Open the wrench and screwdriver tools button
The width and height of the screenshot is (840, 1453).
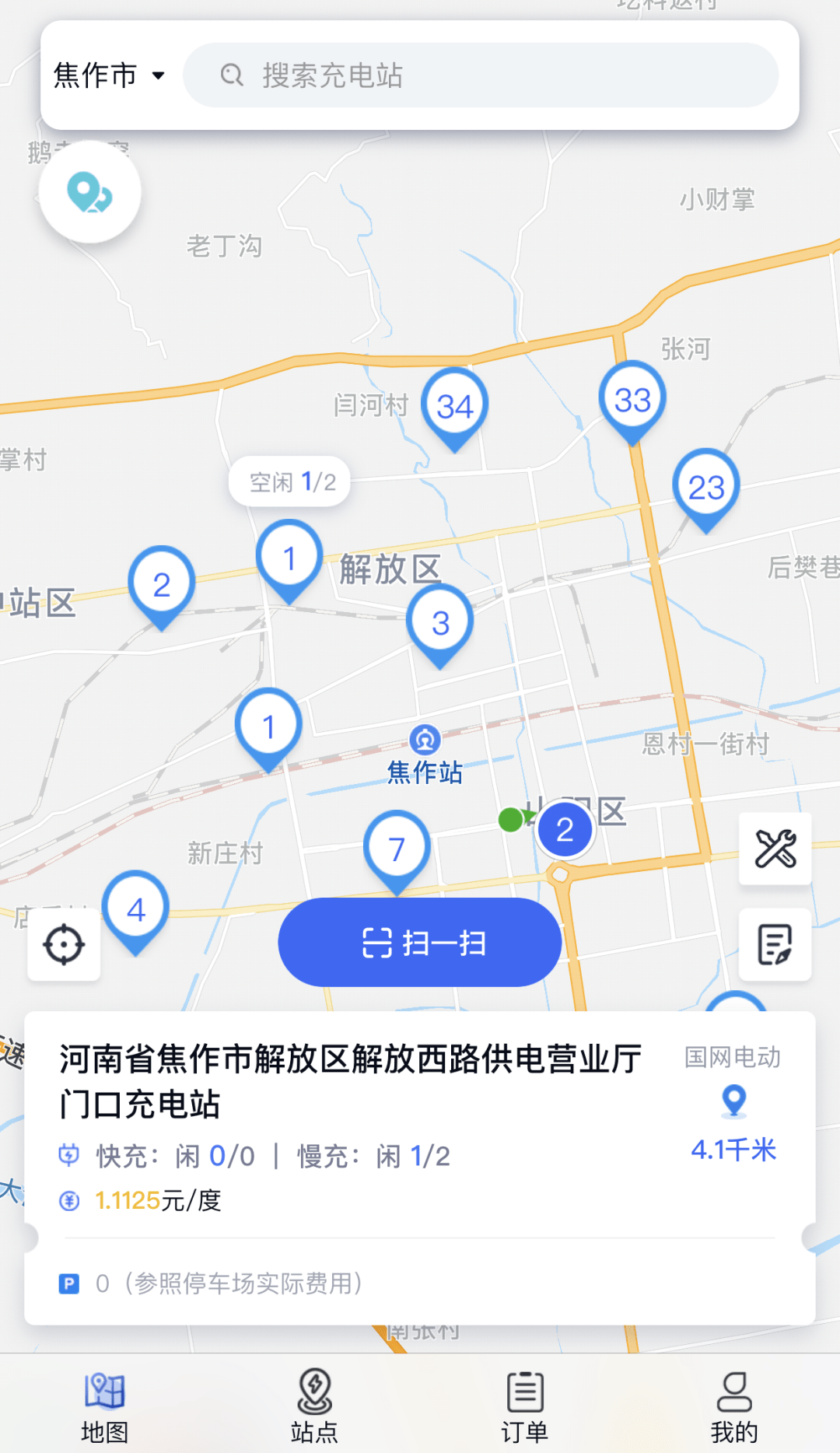point(775,849)
